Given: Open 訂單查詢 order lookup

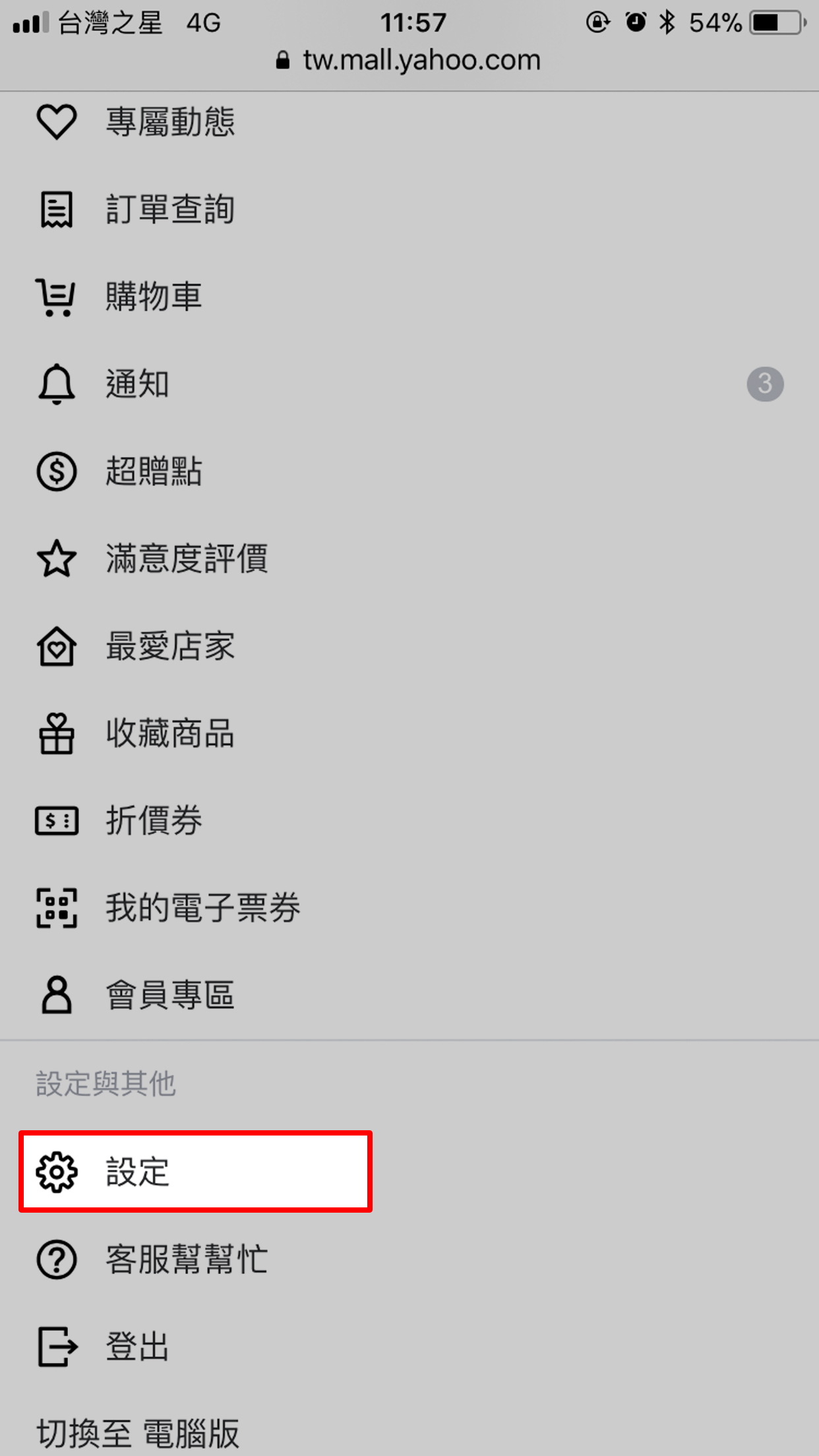Looking at the screenshot, I should coord(409,210).
